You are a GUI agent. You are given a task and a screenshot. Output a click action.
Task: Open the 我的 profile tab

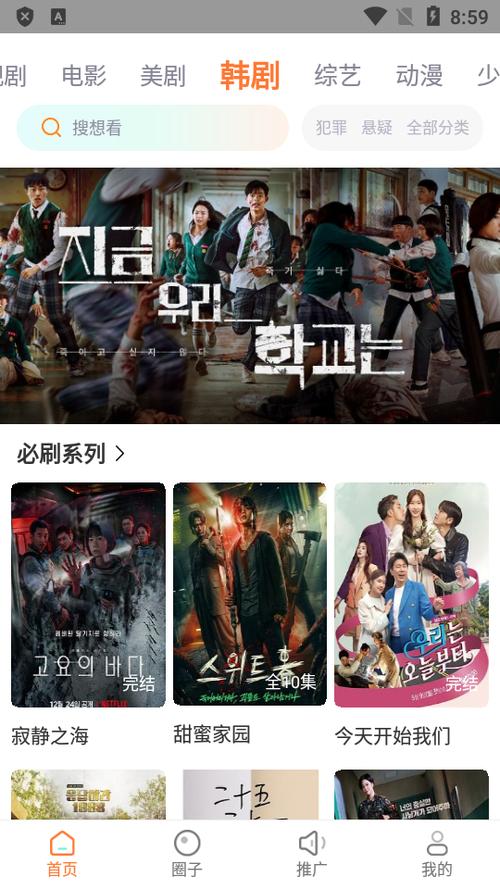(437, 854)
